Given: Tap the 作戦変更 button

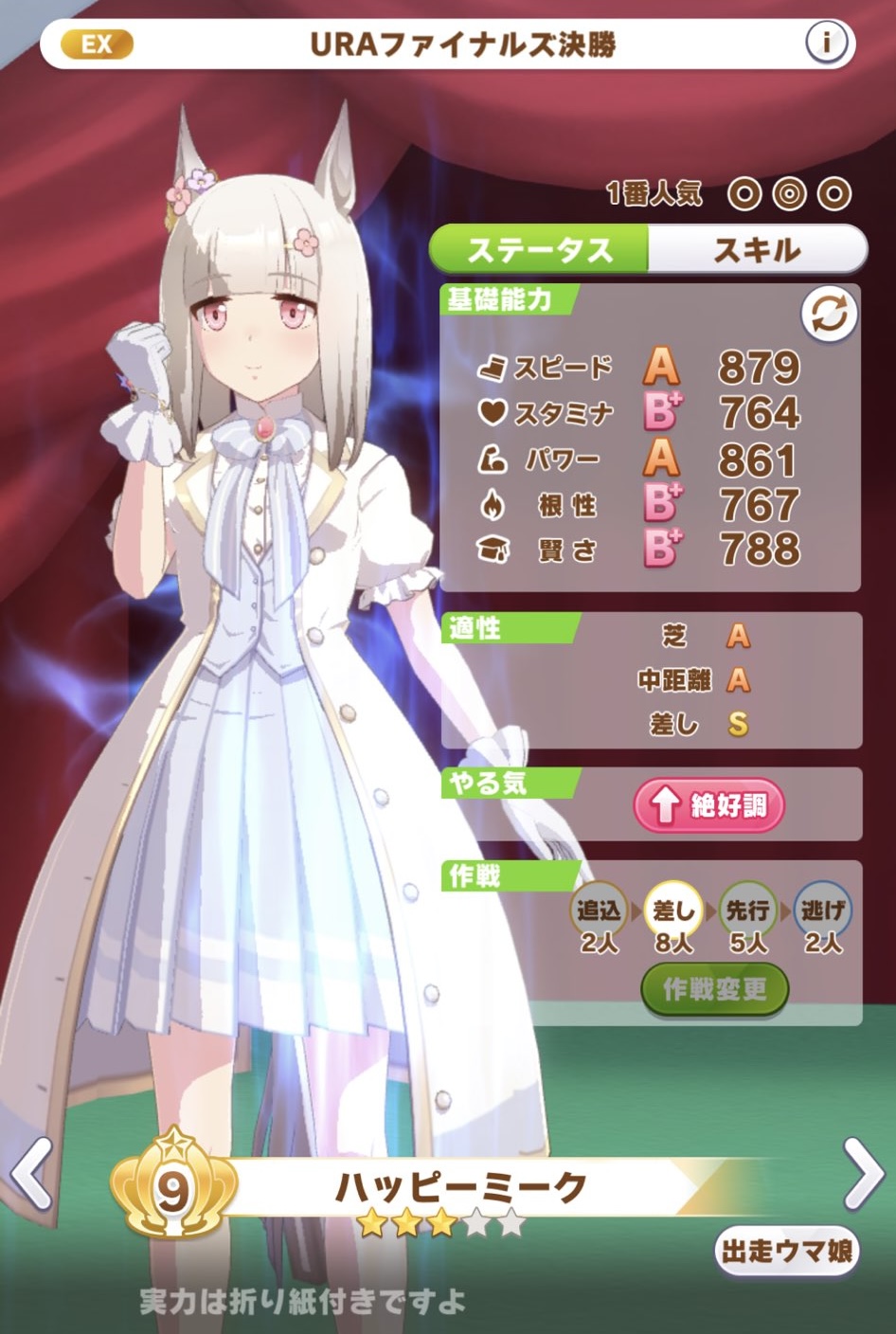Looking at the screenshot, I should [x=715, y=990].
